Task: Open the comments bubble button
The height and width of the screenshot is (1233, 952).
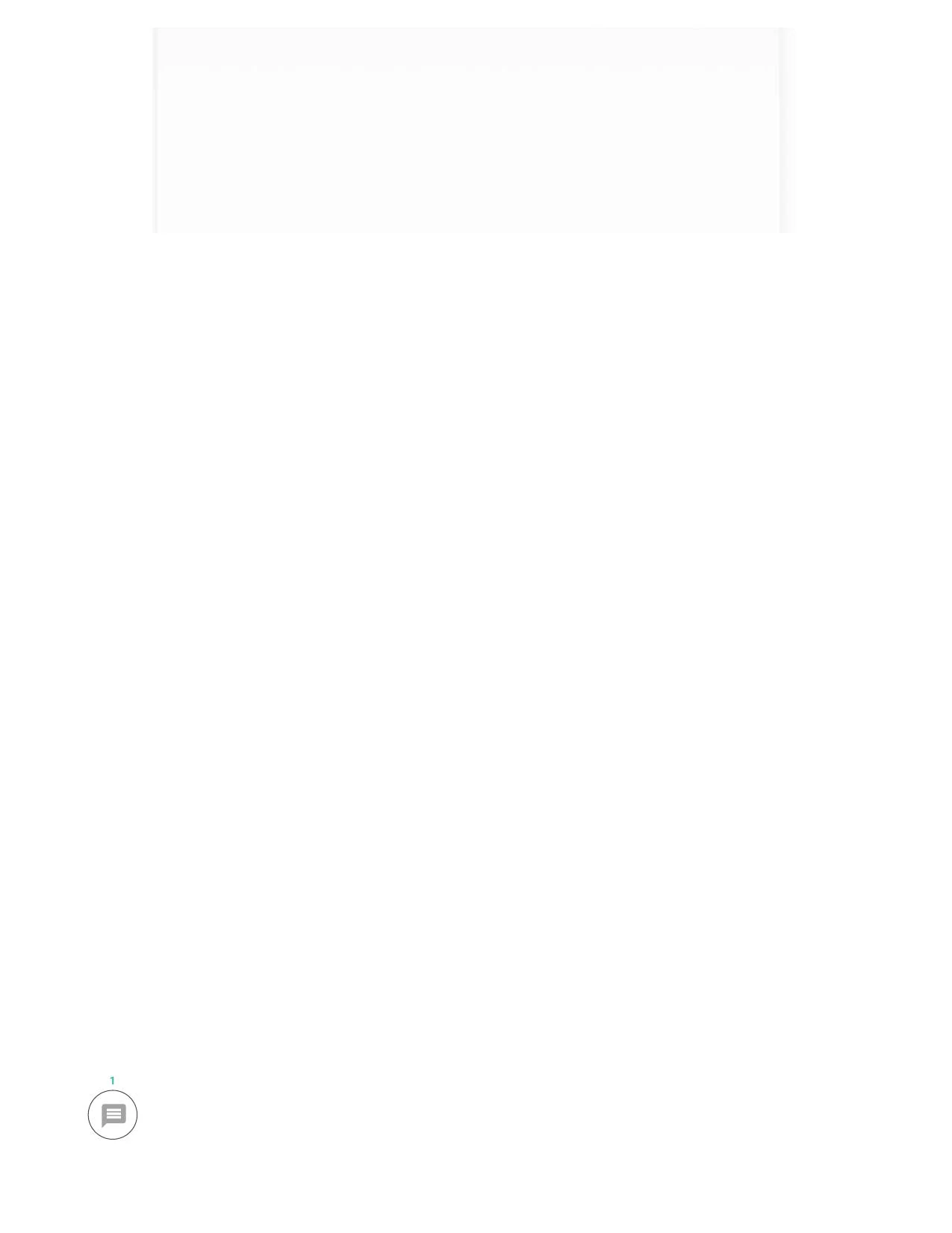Action: (x=113, y=1114)
